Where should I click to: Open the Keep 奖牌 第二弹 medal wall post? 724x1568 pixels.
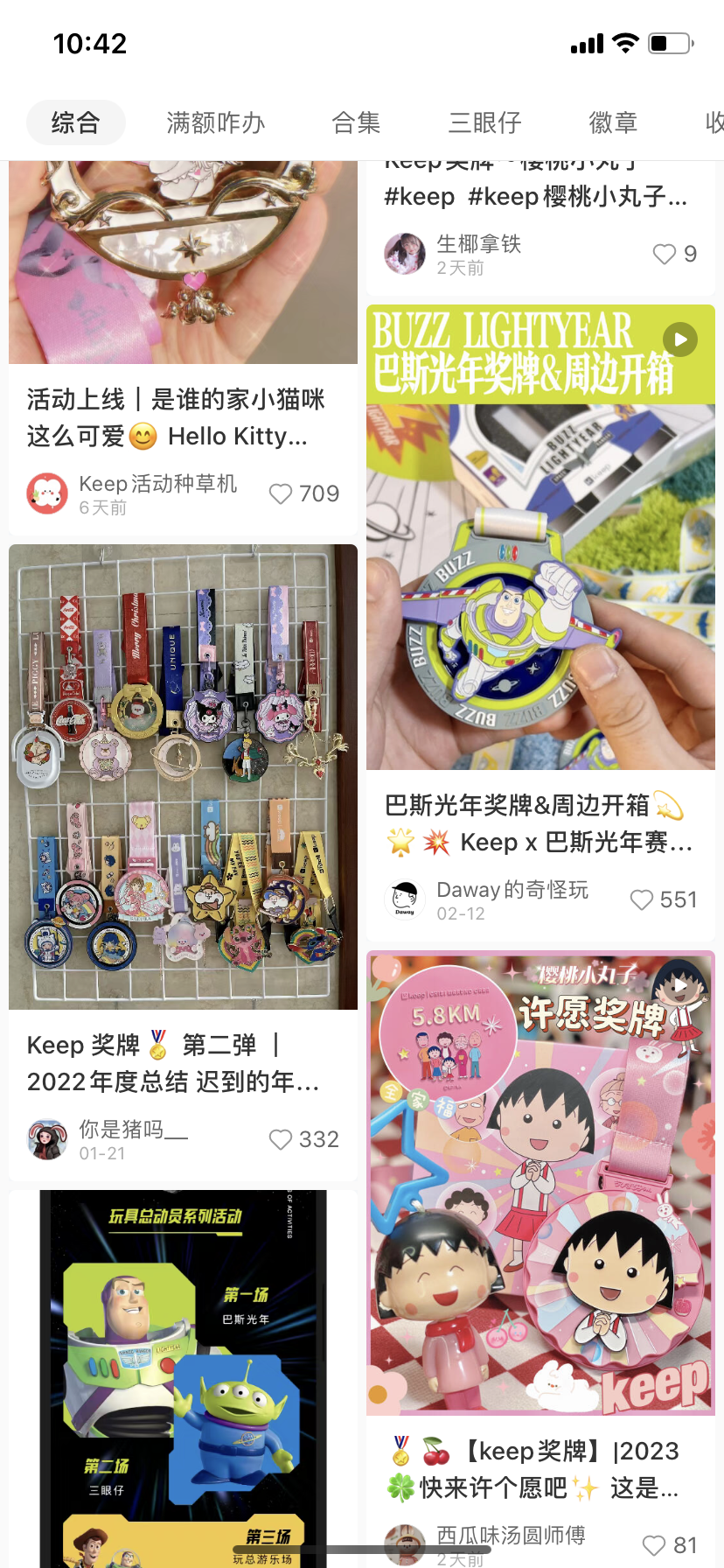(183, 777)
